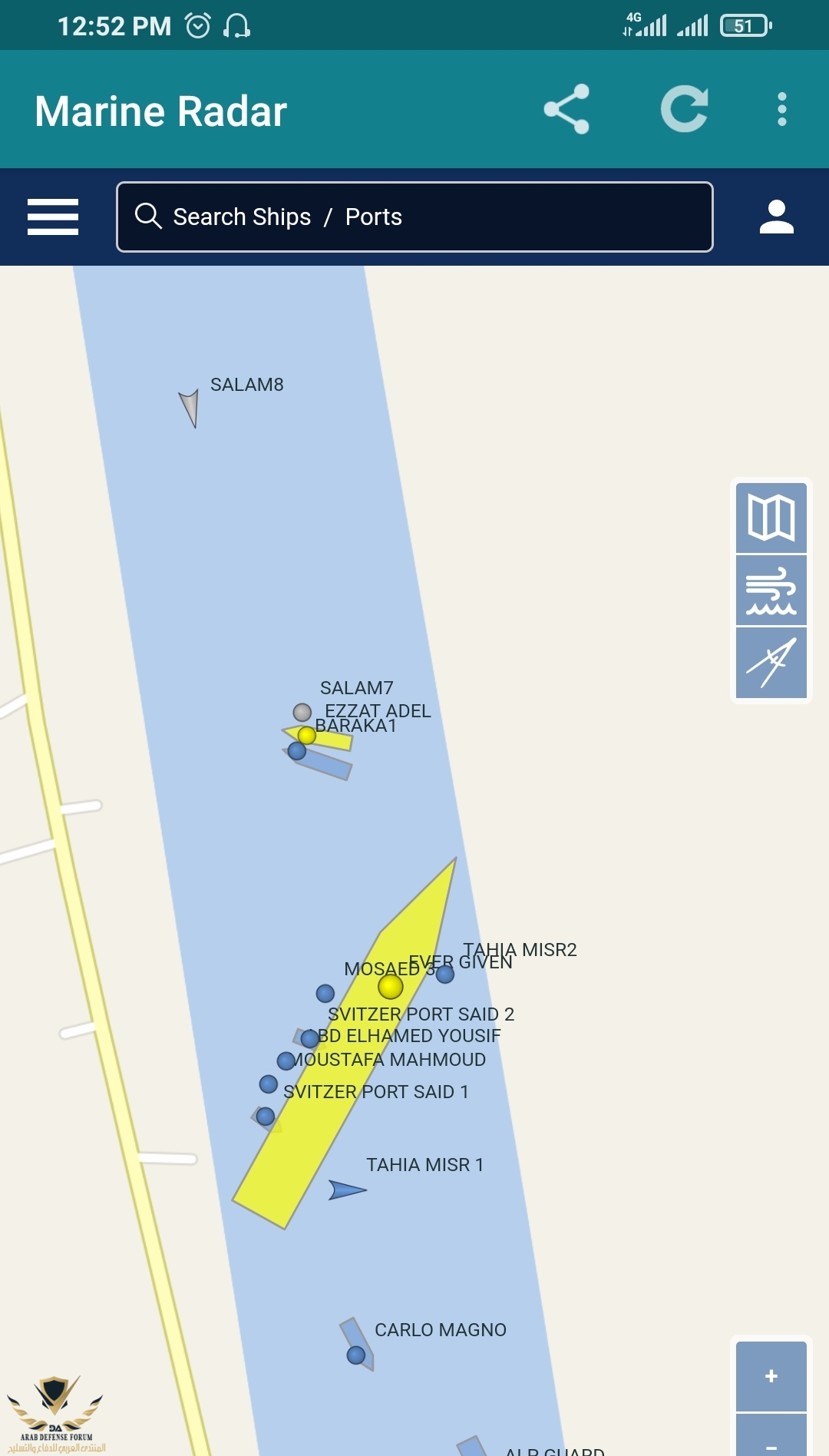
Task: Share the current map view
Action: [566, 109]
